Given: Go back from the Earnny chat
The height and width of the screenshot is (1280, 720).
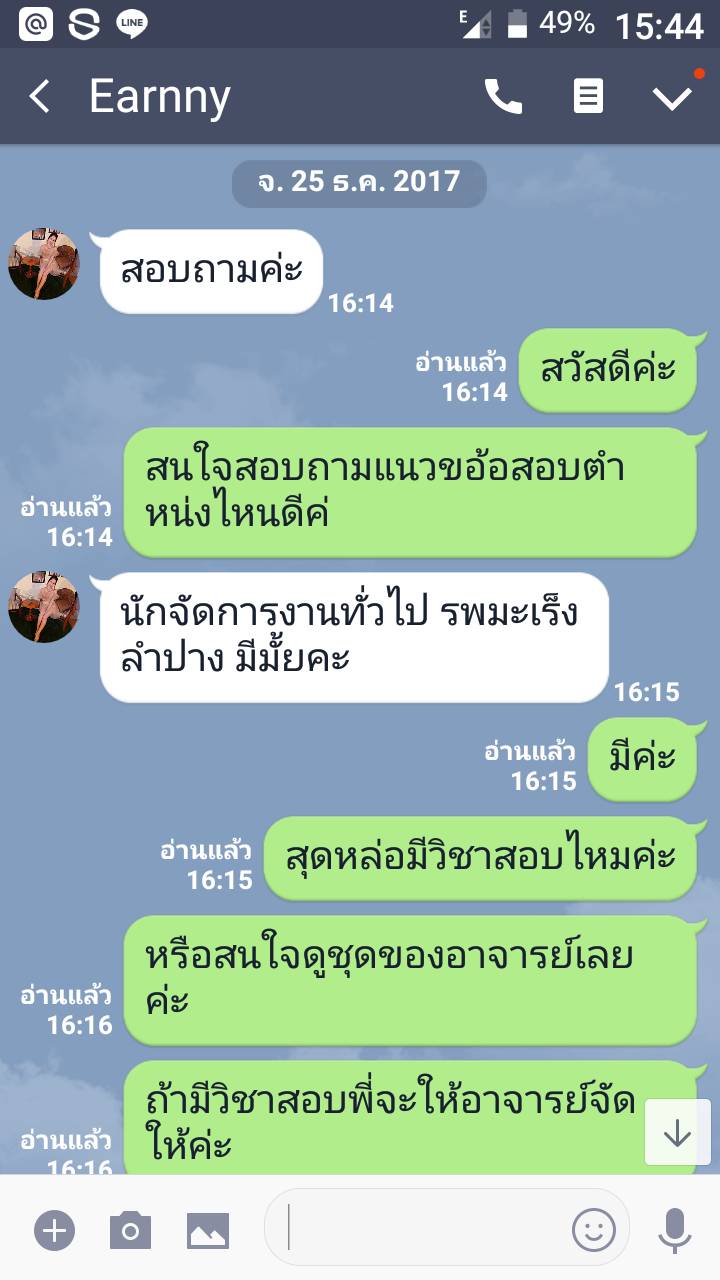Looking at the screenshot, I should click(x=40, y=97).
